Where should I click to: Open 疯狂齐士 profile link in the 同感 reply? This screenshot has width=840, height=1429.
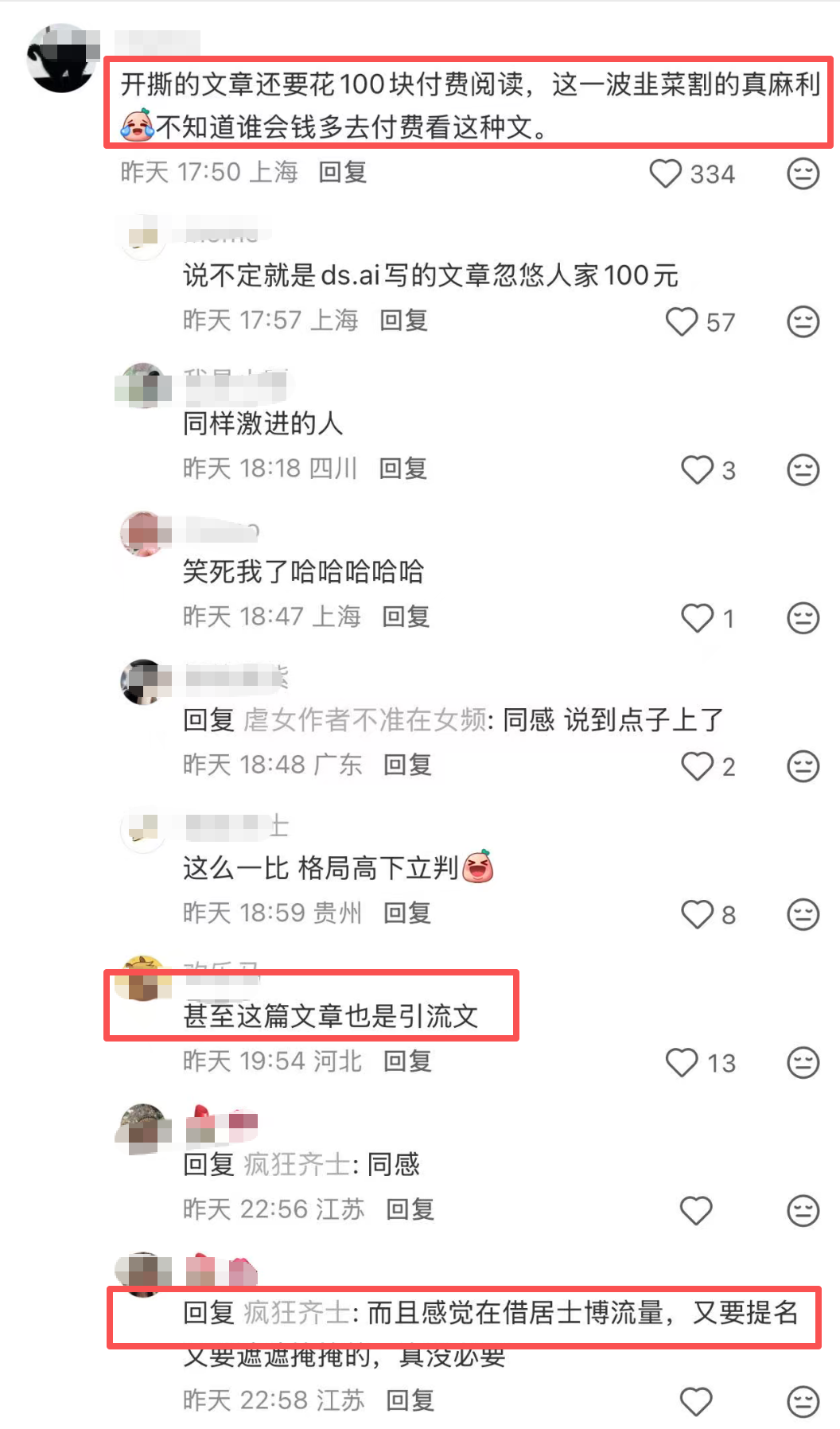296,1164
